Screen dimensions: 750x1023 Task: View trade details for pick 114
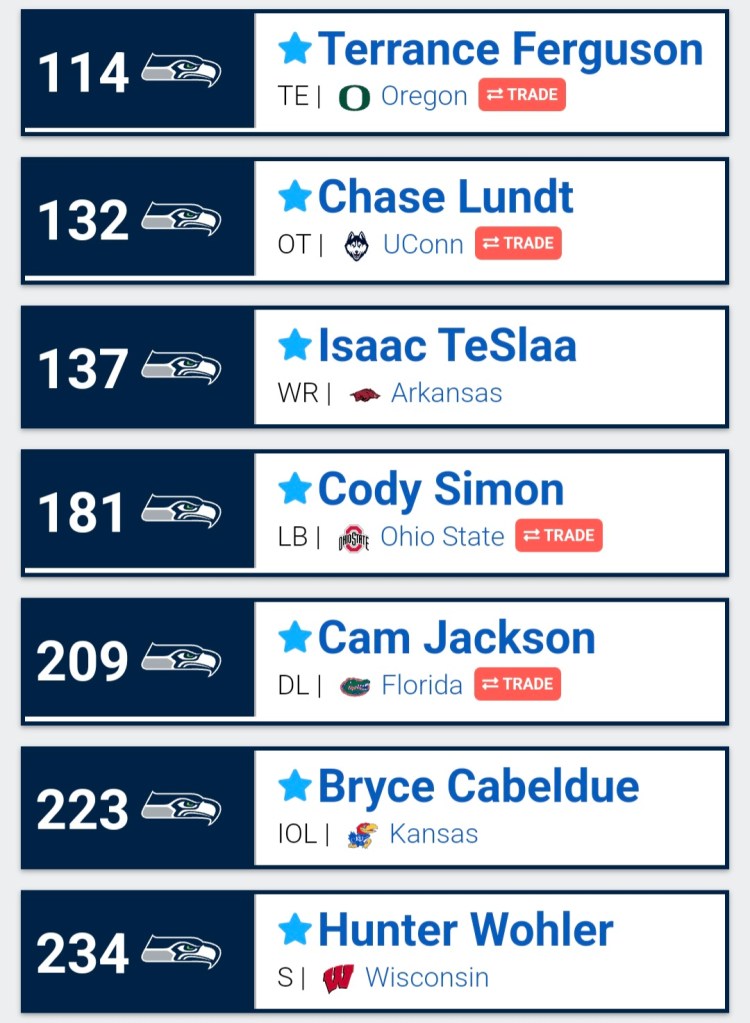point(522,95)
